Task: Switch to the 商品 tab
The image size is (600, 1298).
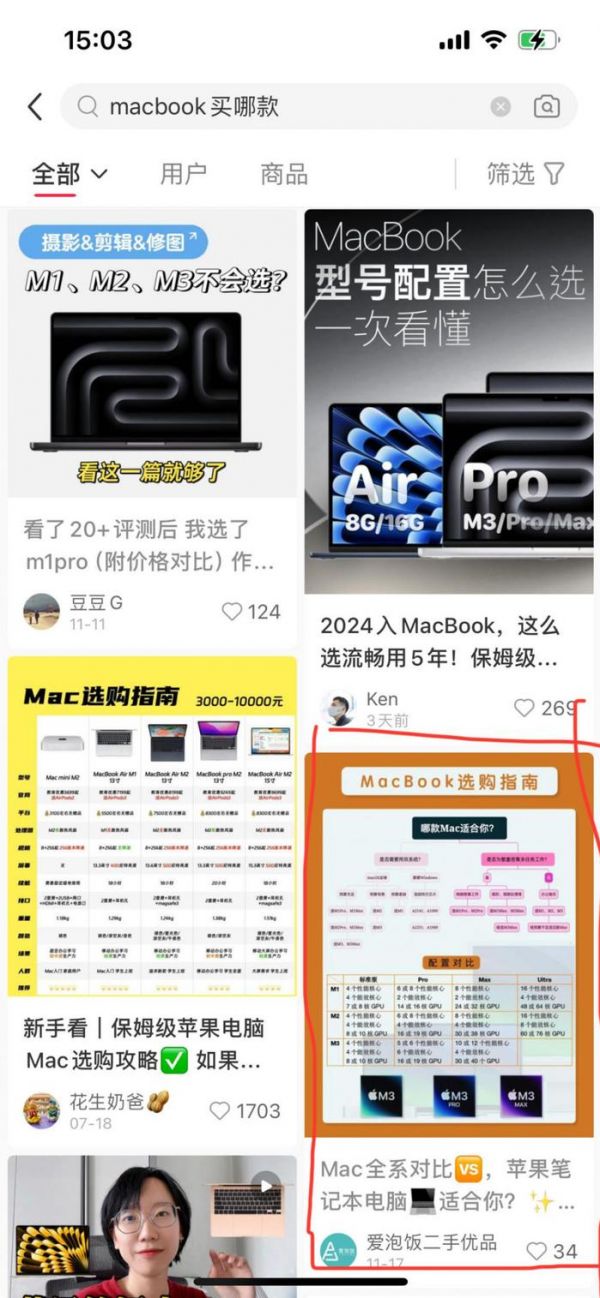Action: [284, 174]
